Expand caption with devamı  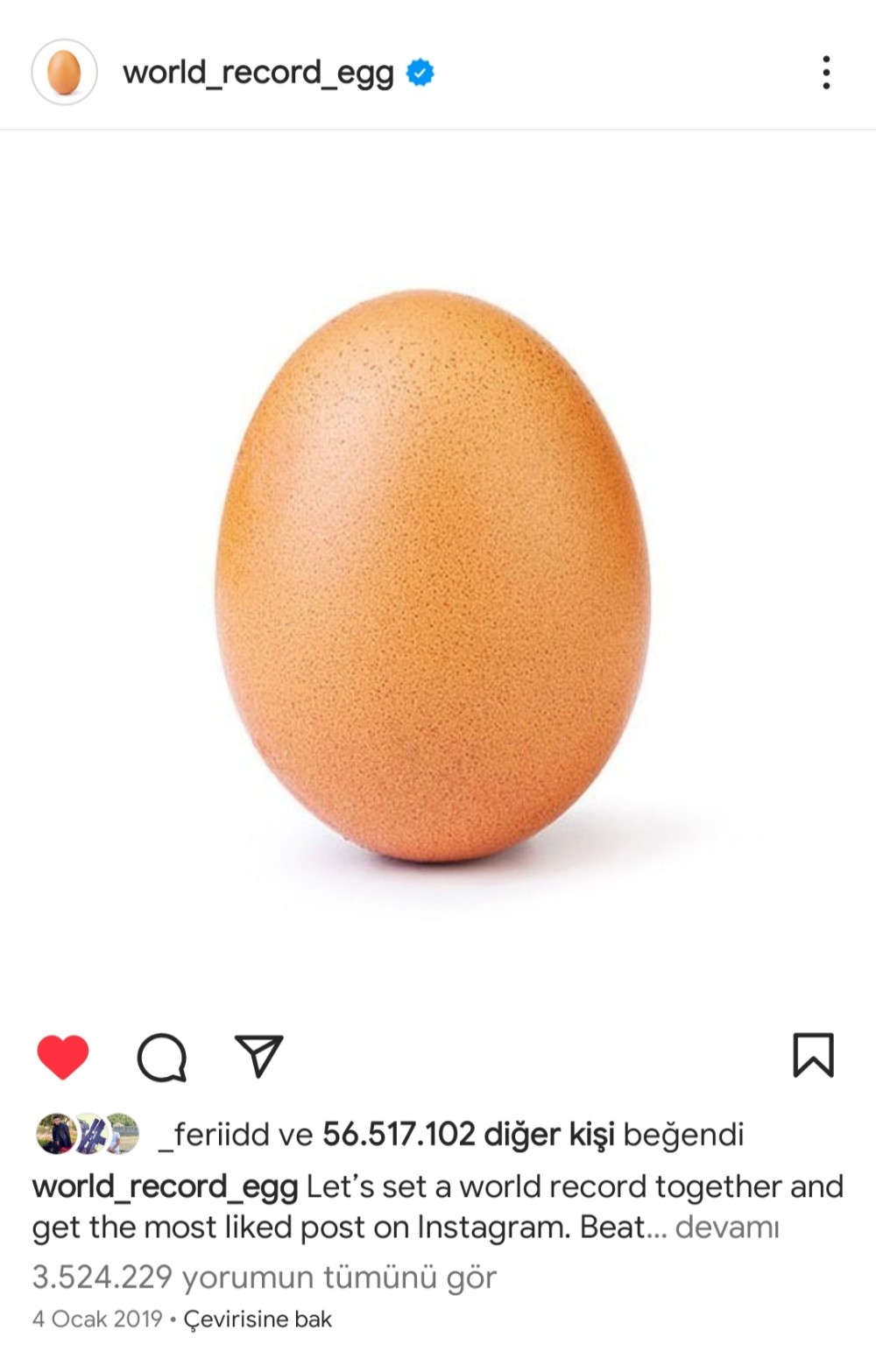(x=726, y=1228)
